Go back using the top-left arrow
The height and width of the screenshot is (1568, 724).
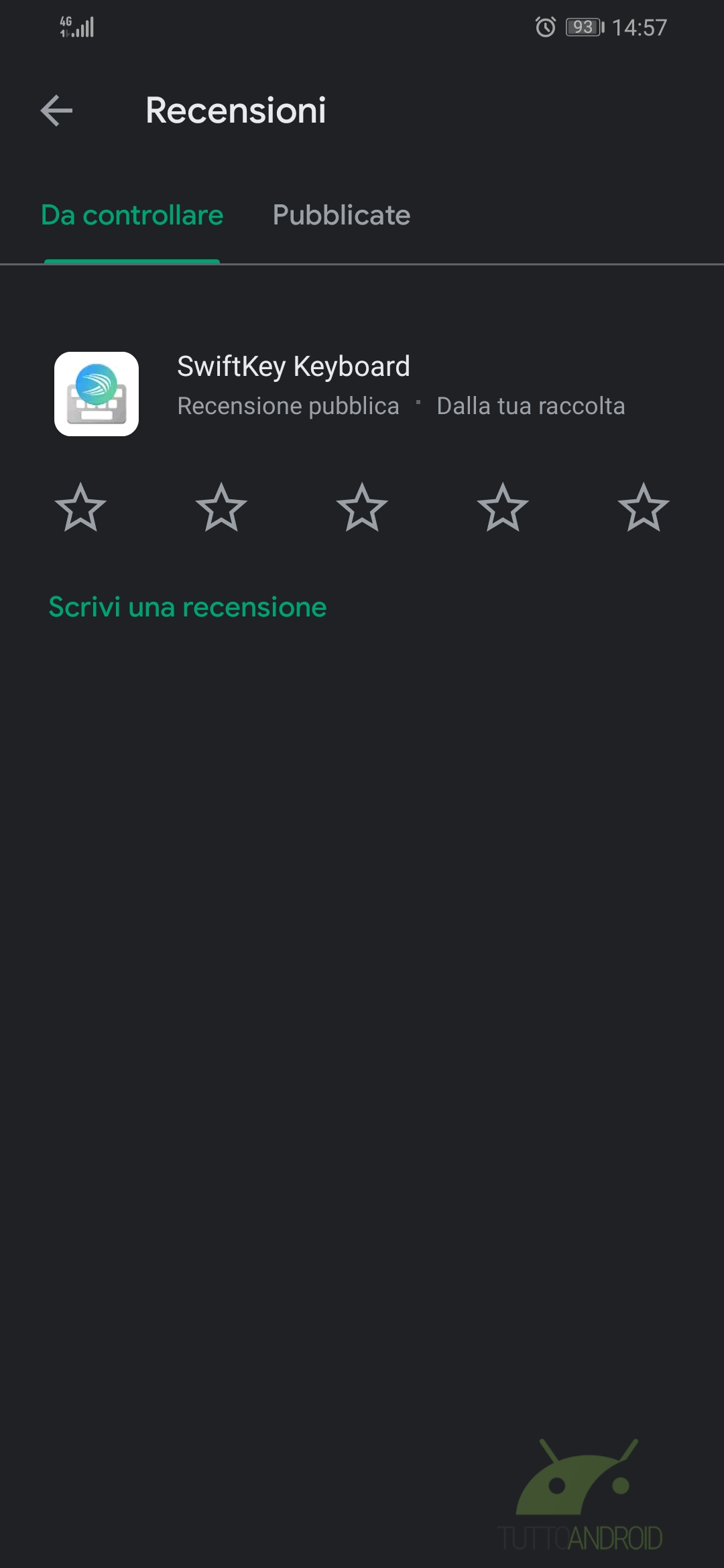(56, 111)
